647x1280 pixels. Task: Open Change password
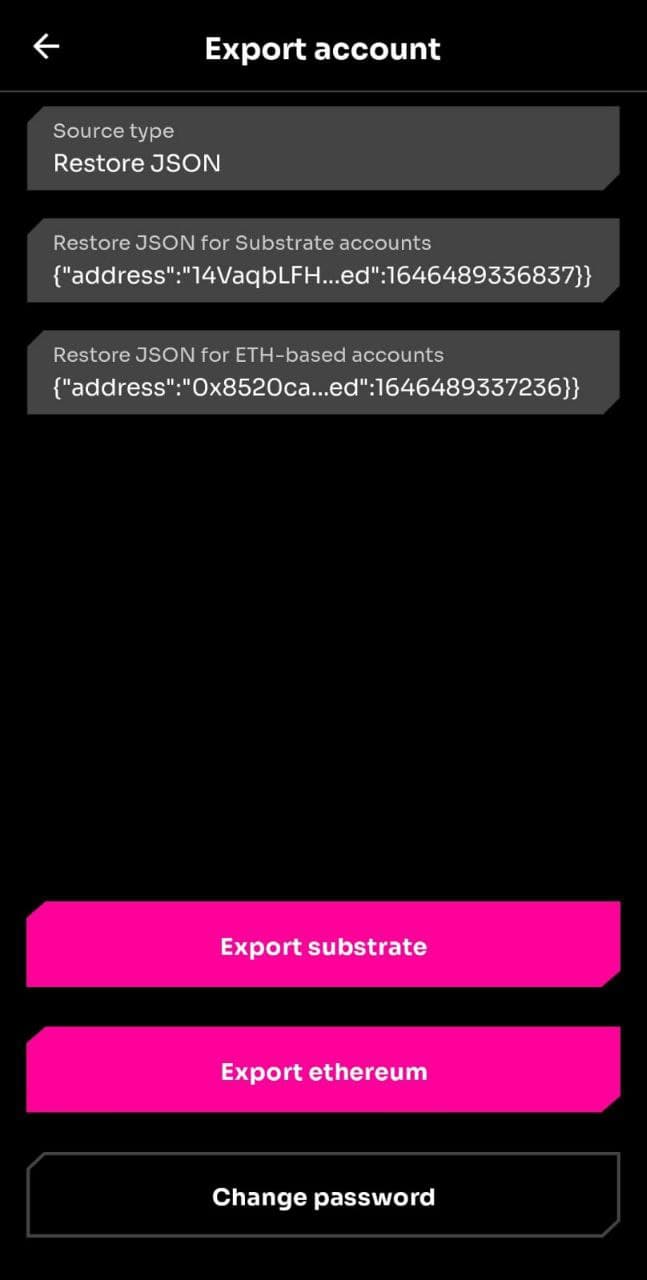(x=323, y=1195)
